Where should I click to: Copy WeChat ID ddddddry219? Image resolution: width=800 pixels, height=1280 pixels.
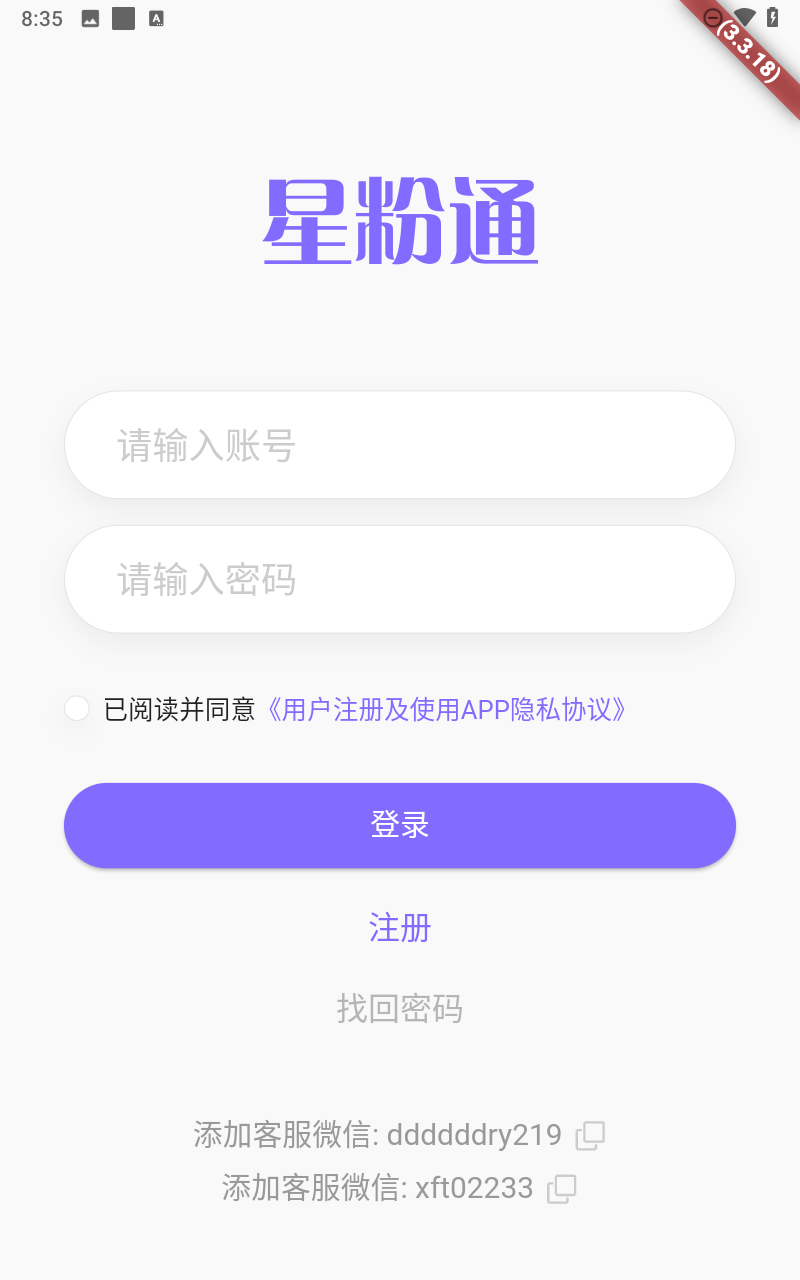tap(590, 1135)
